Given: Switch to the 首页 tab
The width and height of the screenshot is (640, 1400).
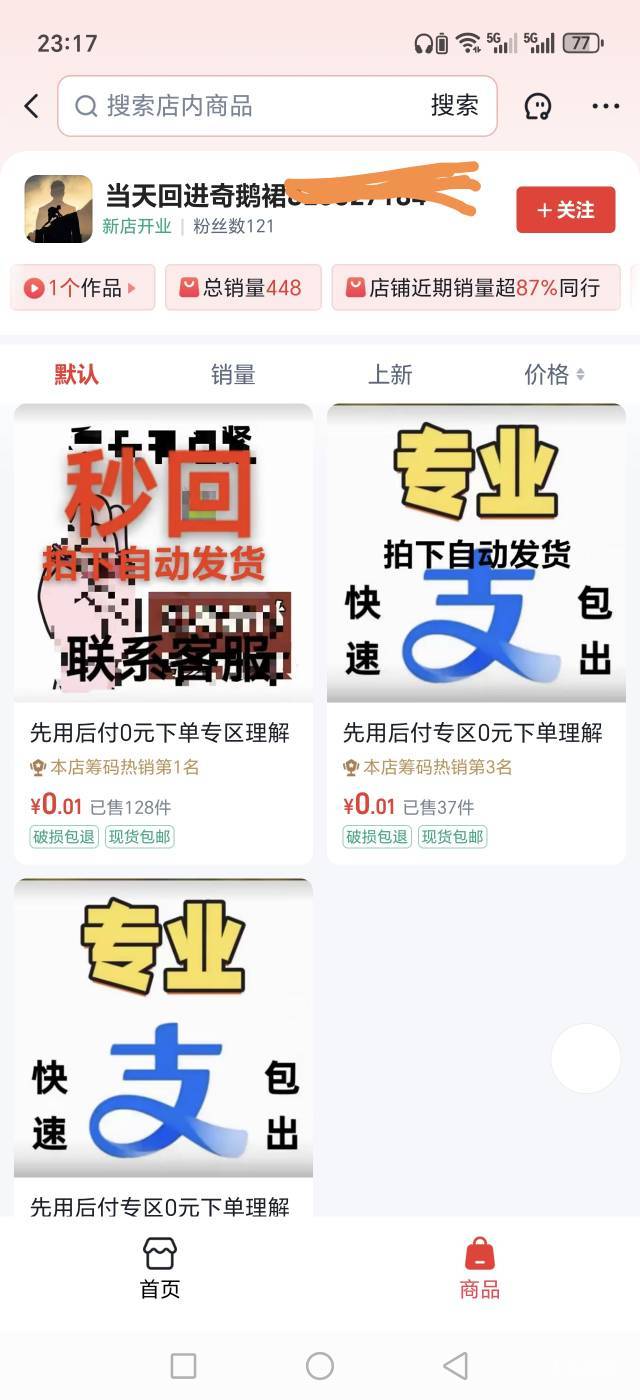Looking at the screenshot, I should tap(160, 1268).
